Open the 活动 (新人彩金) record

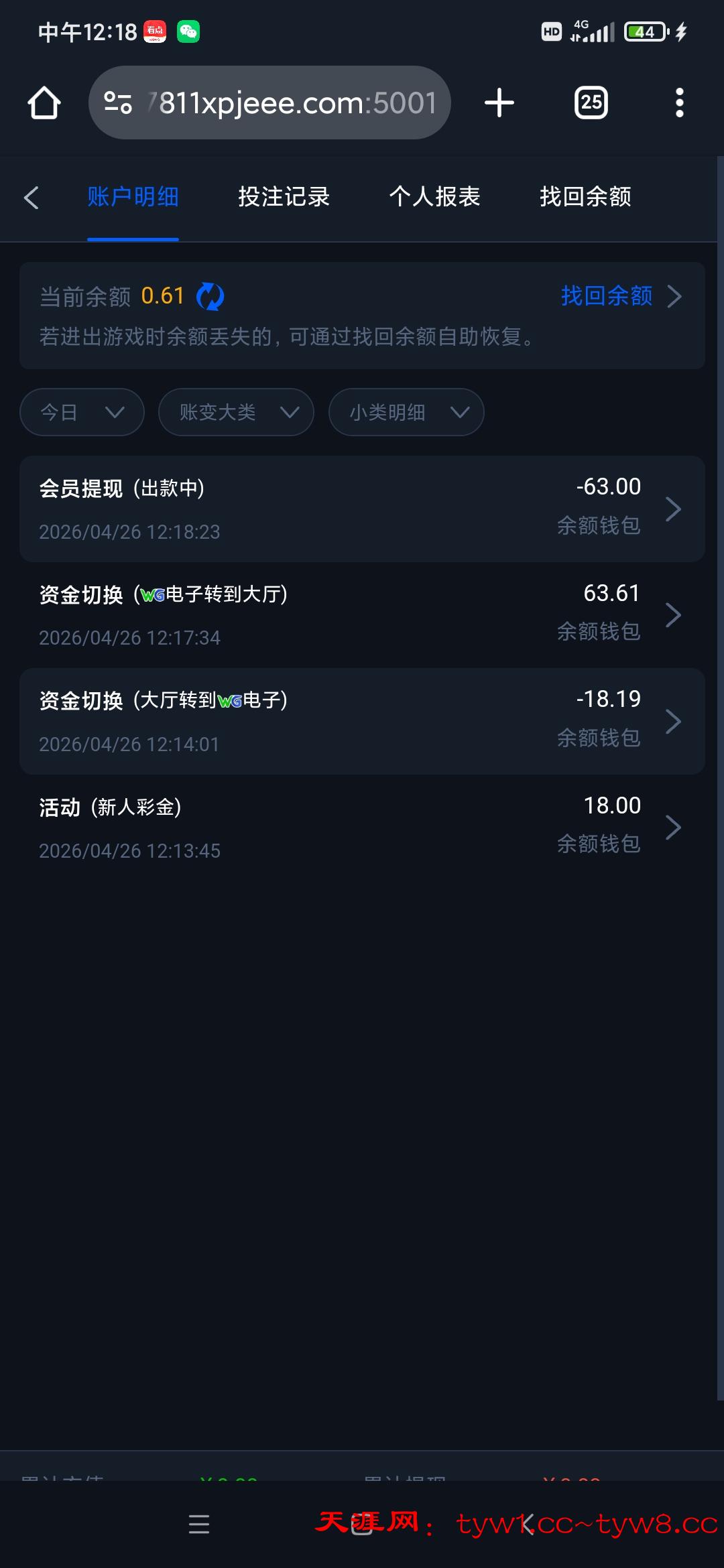tap(362, 828)
